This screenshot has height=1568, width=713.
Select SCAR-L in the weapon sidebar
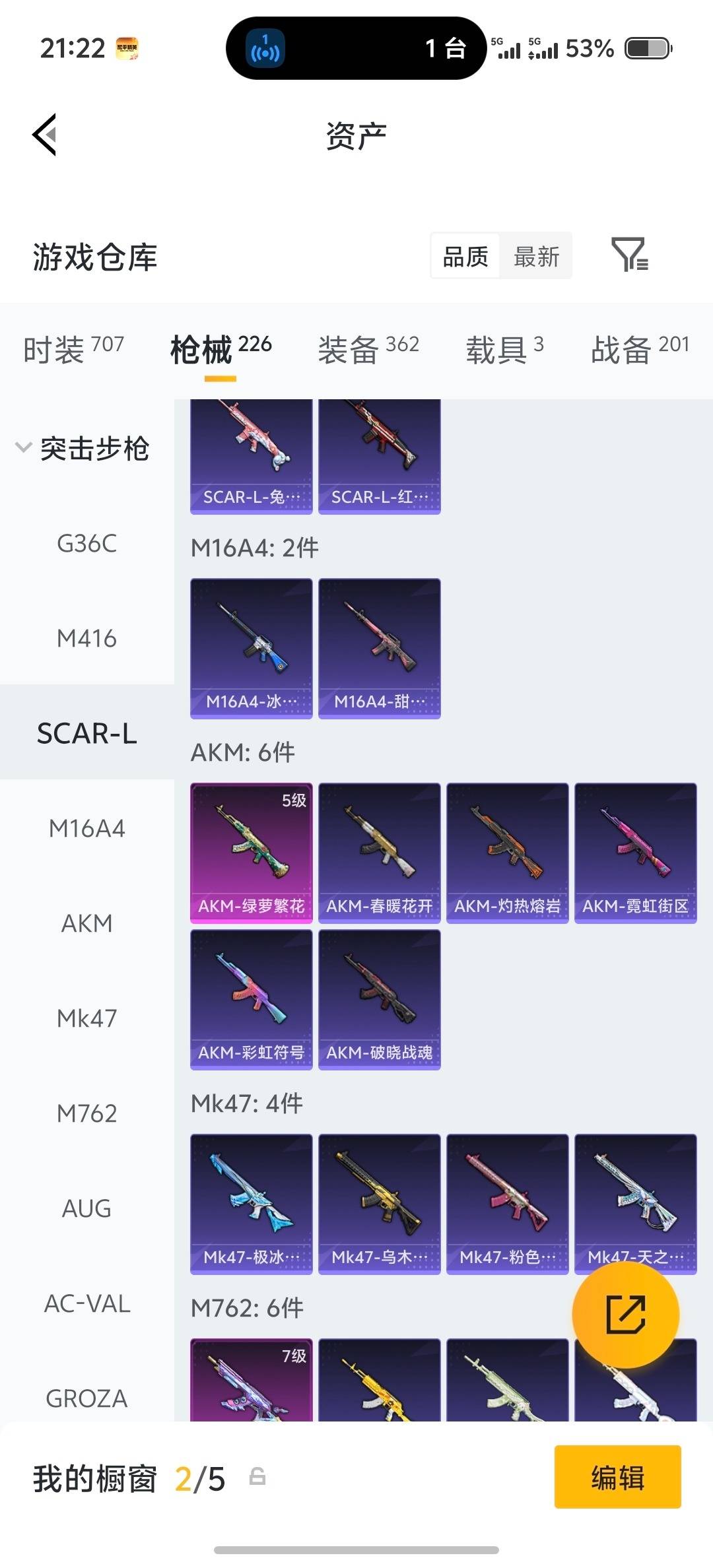[x=86, y=733]
